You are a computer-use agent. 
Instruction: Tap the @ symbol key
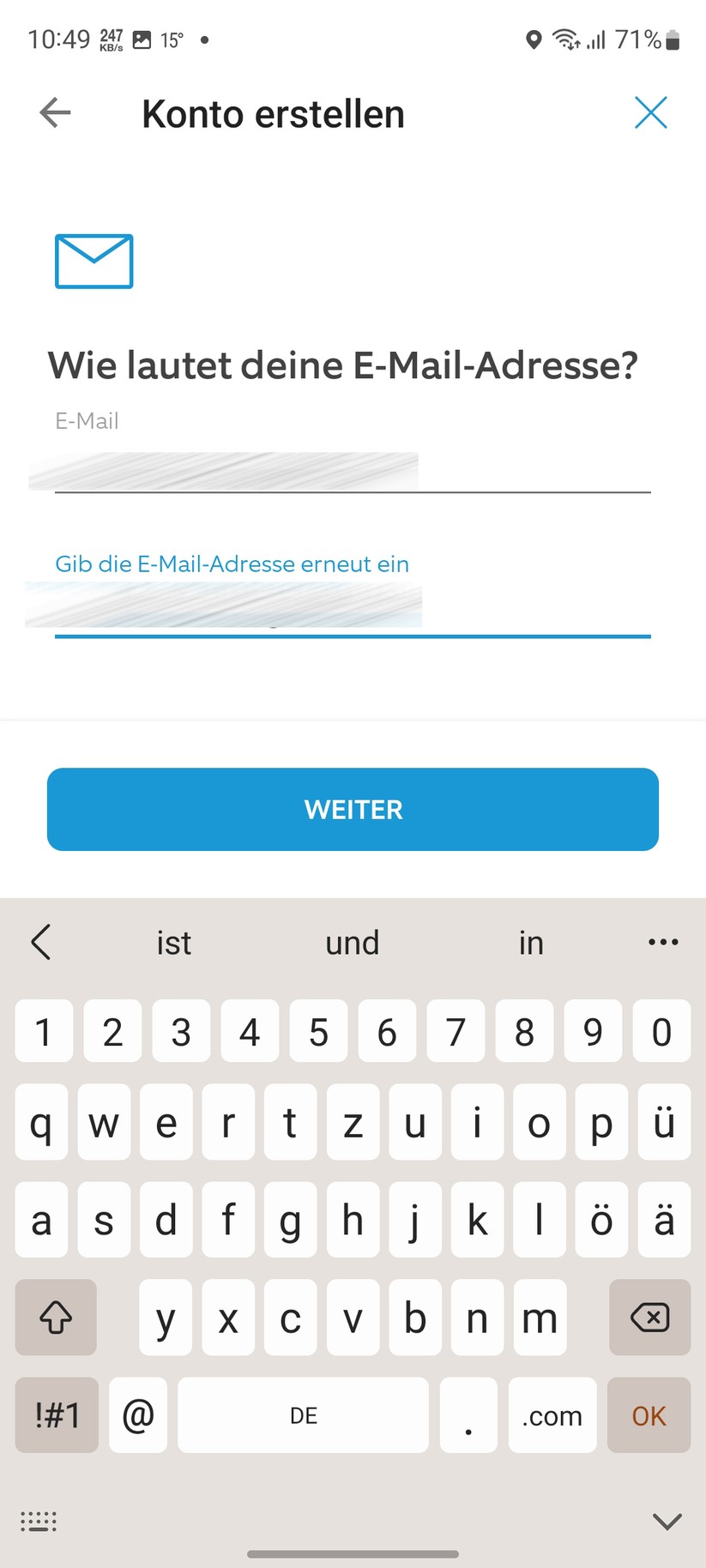tap(137, 1415)
